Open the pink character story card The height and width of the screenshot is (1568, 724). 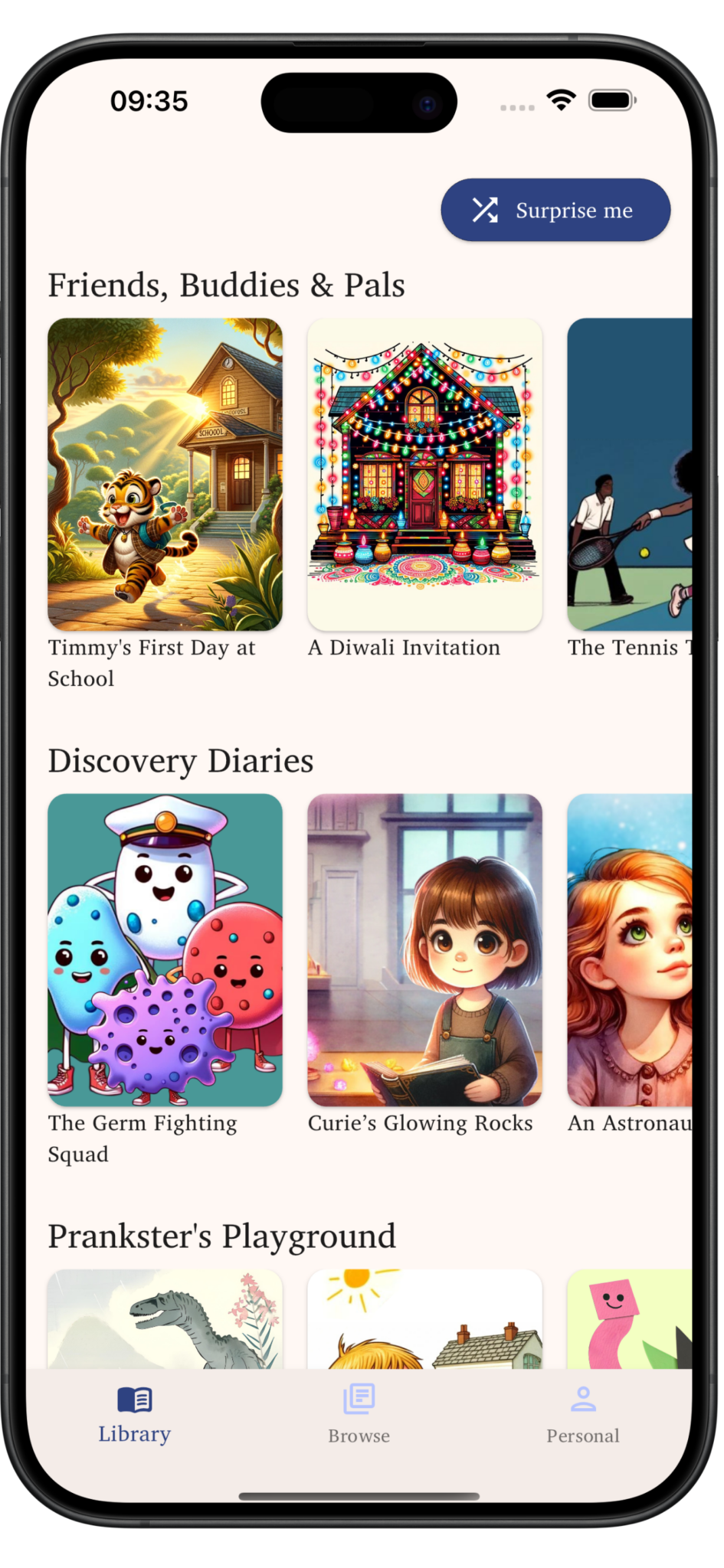coord(630,1318)
